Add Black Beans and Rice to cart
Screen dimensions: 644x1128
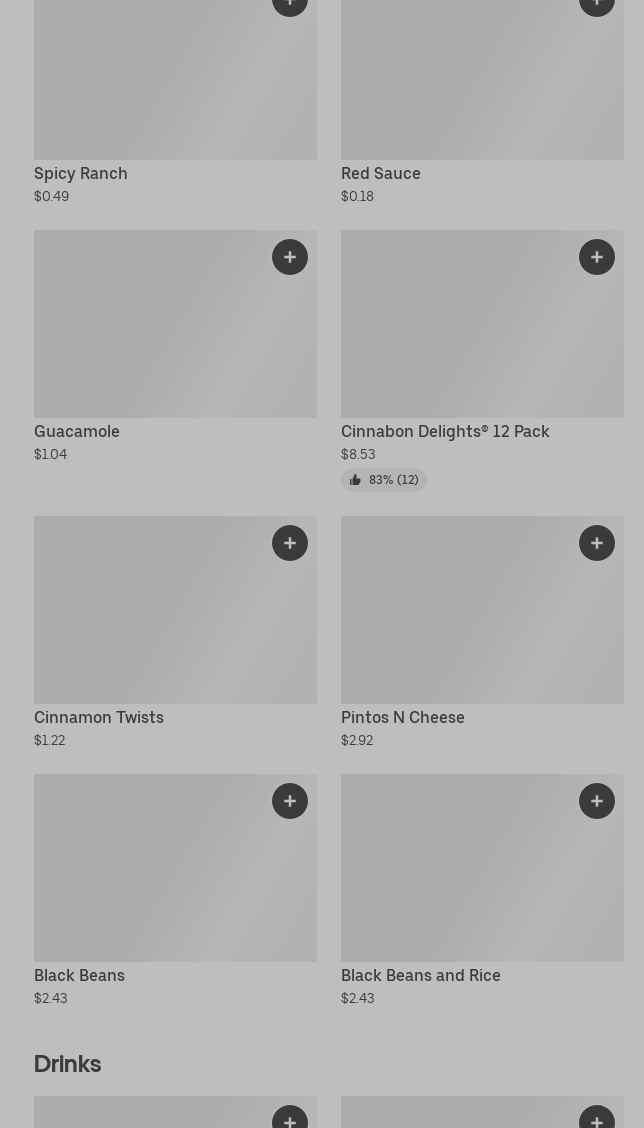tap(597, 801)
